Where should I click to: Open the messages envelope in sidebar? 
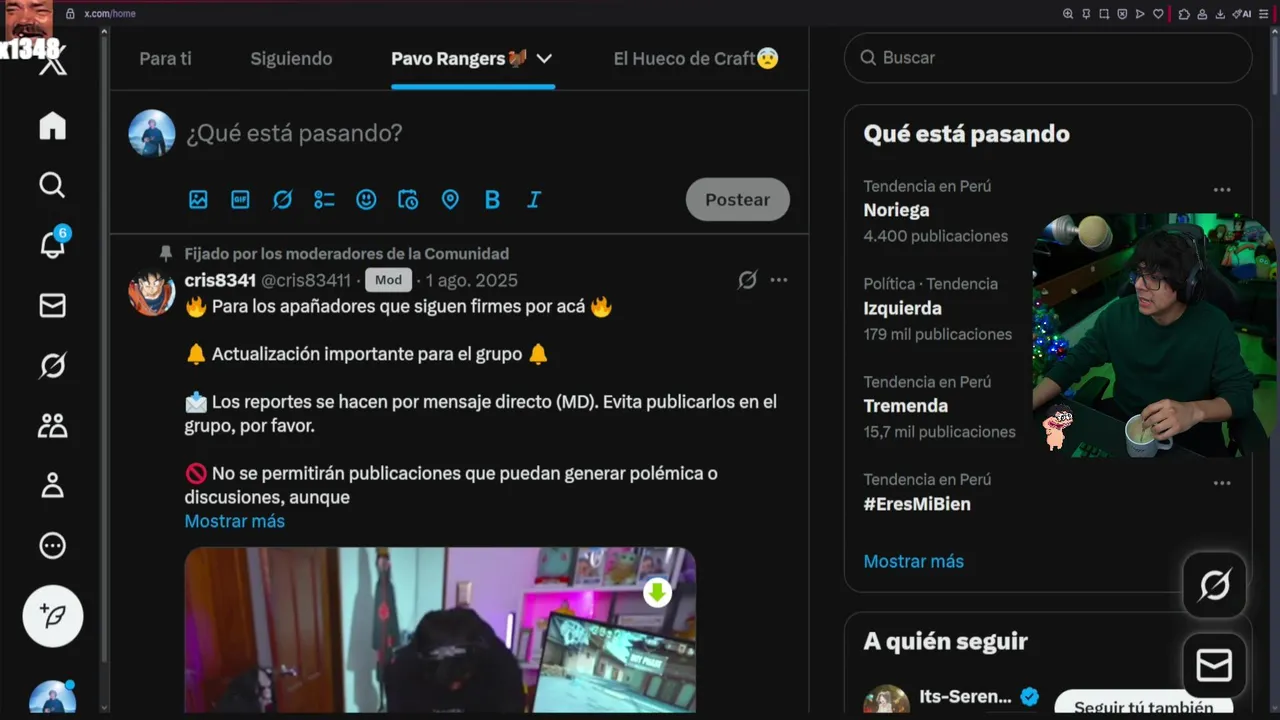point(52,306)
